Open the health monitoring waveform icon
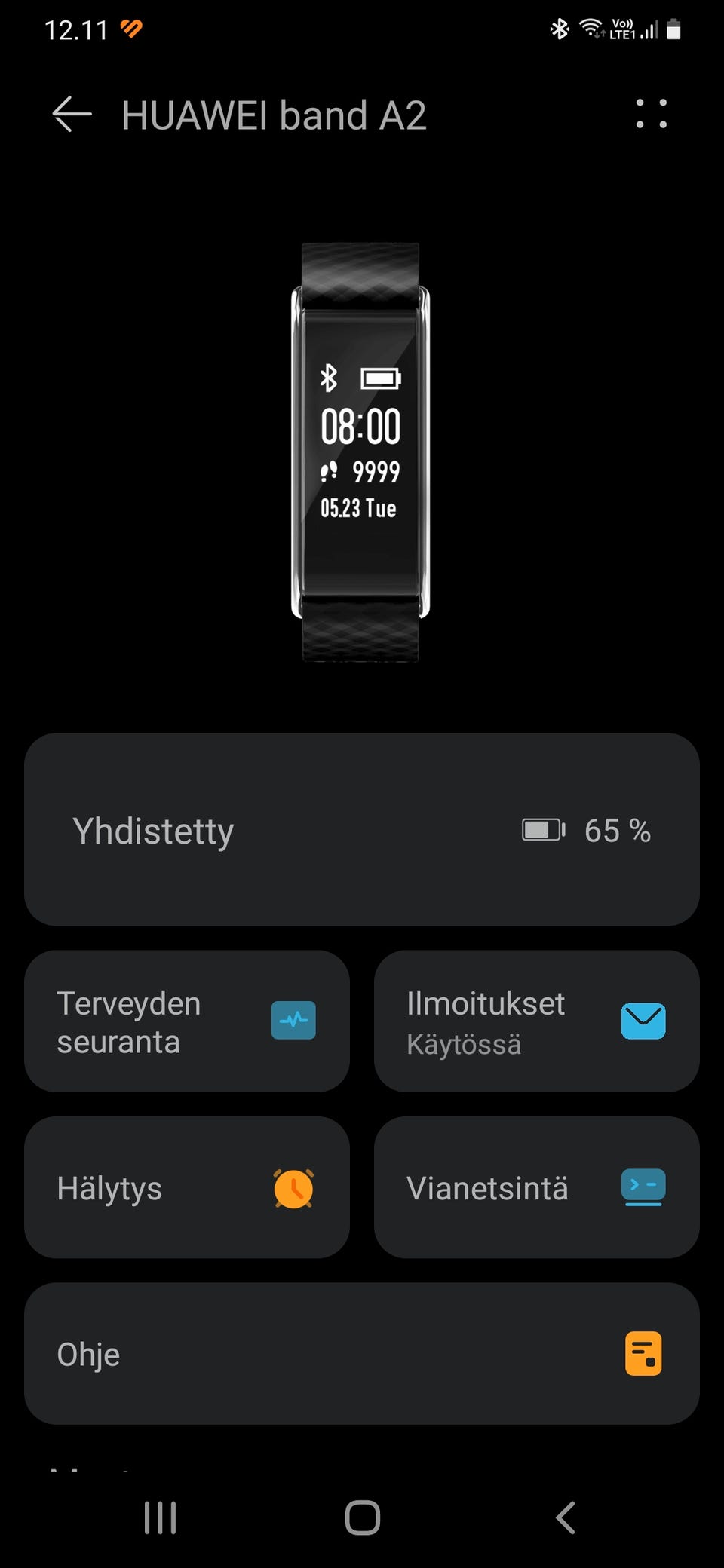This screenshot has width=724, height=1568. 293,1021
